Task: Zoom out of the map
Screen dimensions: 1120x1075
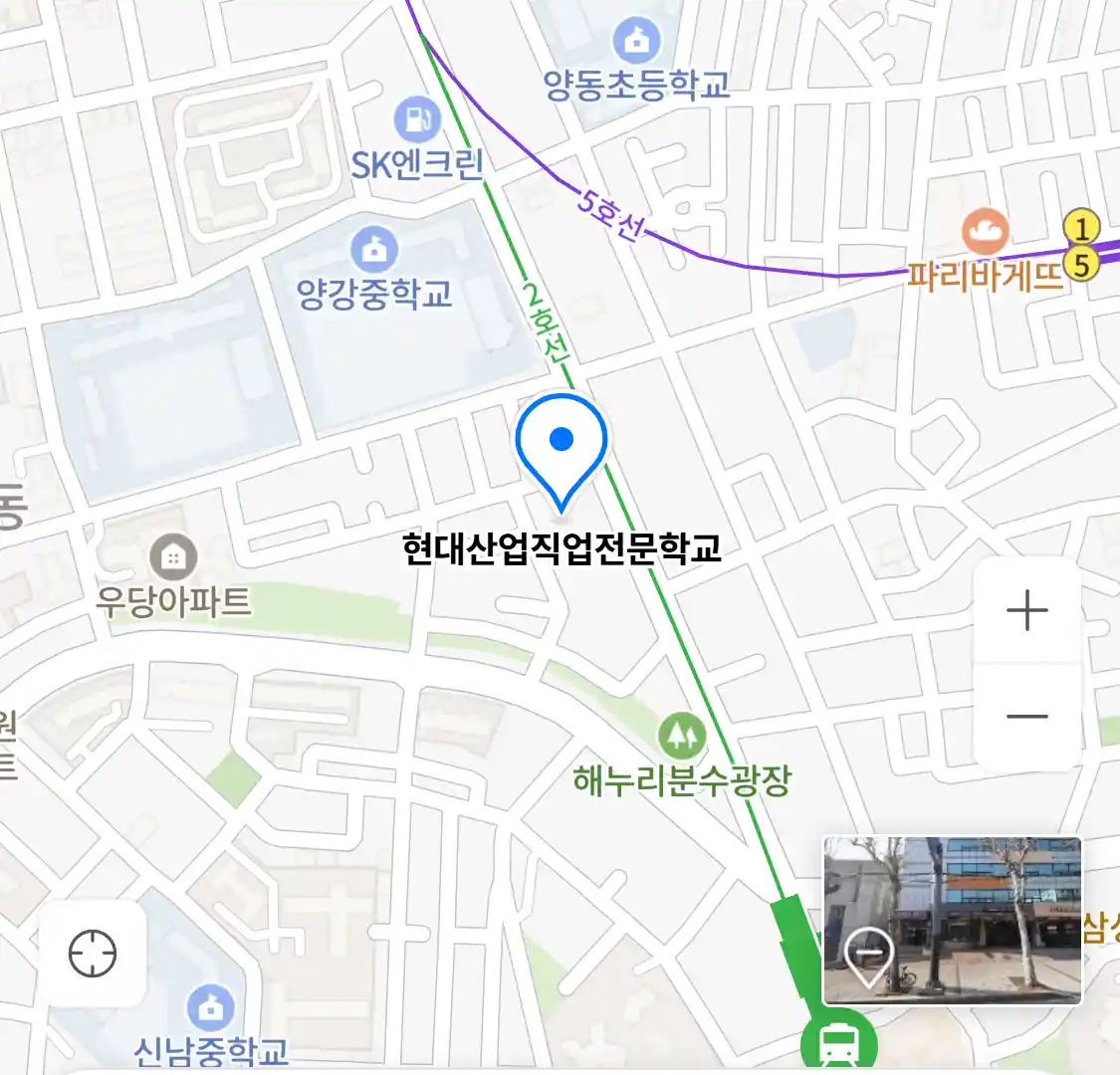Action: click(1027, 716)
